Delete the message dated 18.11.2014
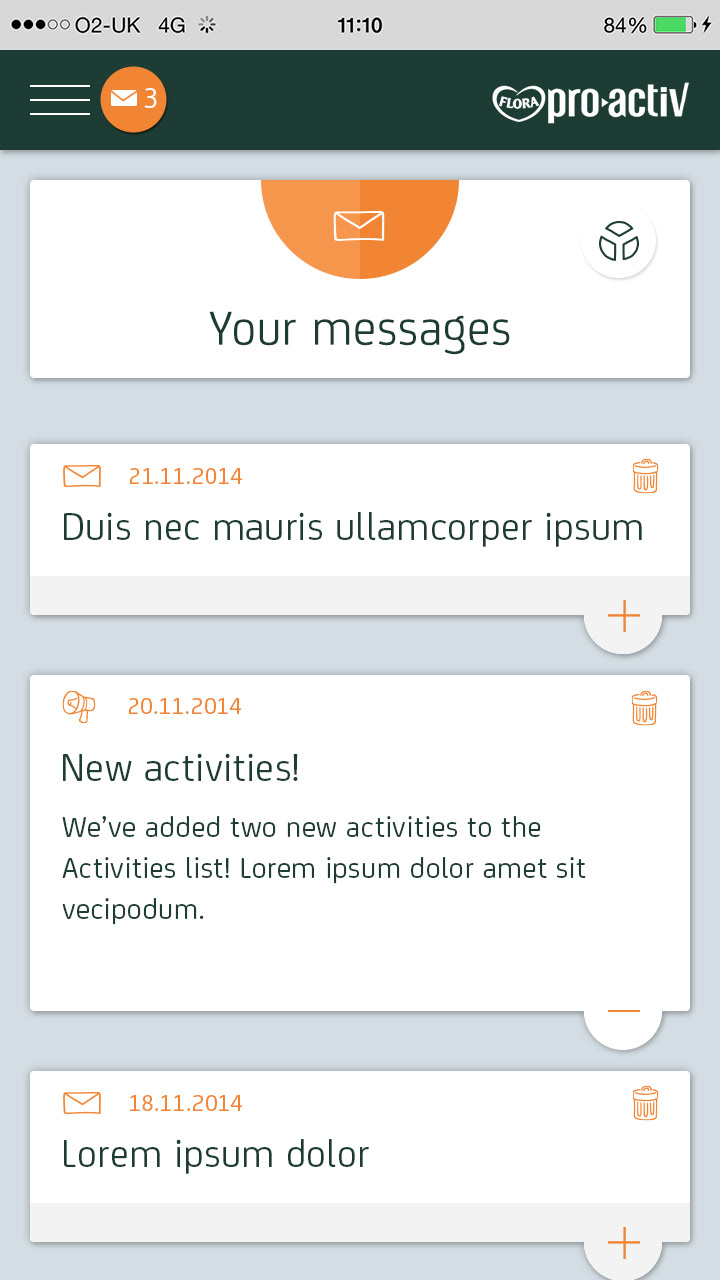The height and width of the screenshot is (1280, 720). coord(645,1103)
